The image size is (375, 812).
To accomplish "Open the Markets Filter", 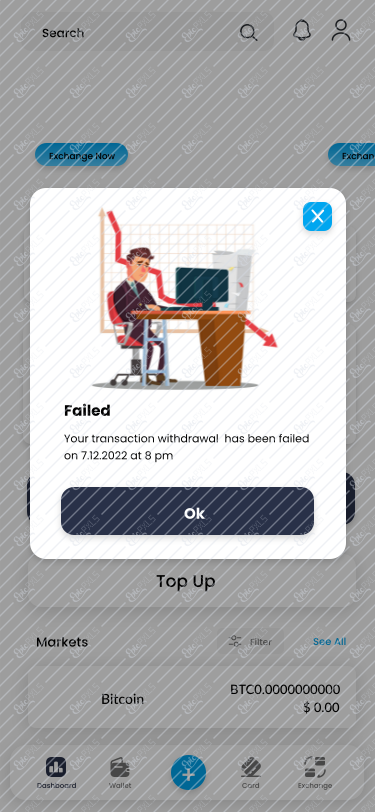I will (250, 642).
